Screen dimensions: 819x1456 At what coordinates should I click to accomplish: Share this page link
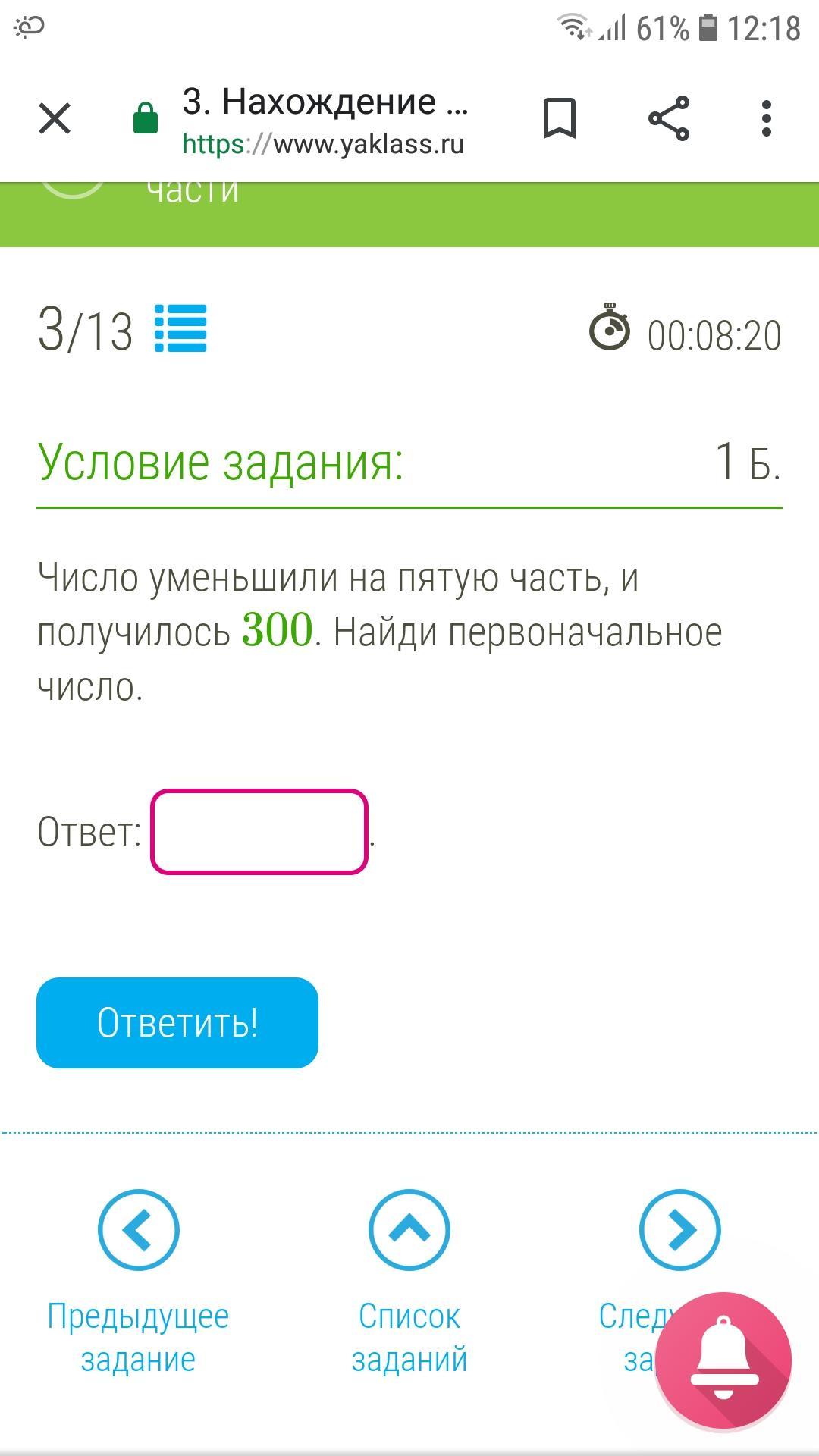tap(669, 119)
